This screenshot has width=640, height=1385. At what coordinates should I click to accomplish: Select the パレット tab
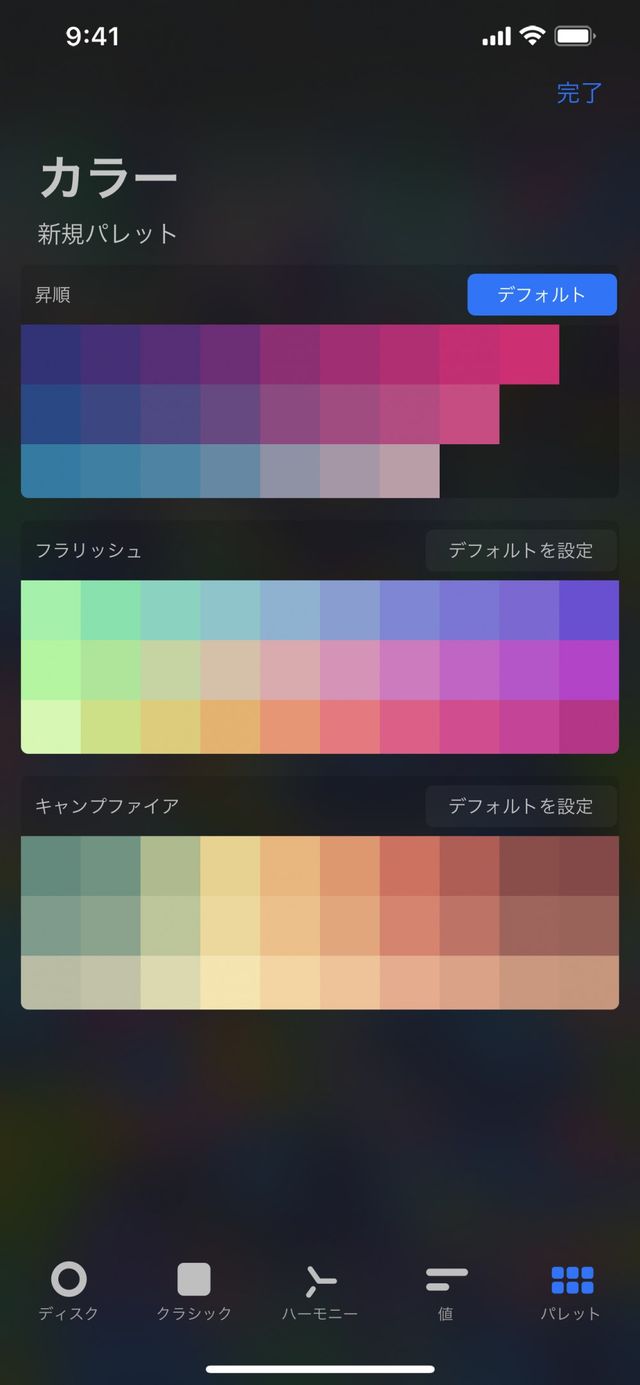pyautogui.click(x=572, y=1291)
